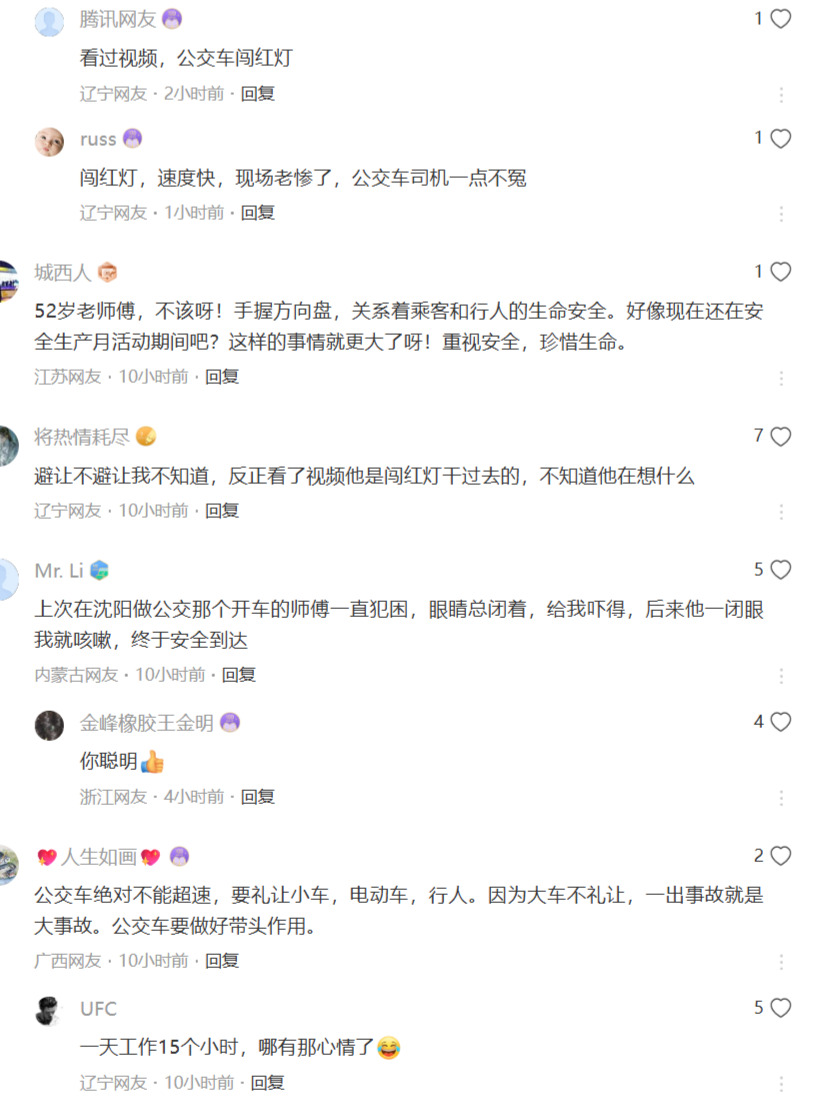Open more options on 将热情耗尽's comment
The height and width of the screenshot is (1110, 838).
(782, 511)
